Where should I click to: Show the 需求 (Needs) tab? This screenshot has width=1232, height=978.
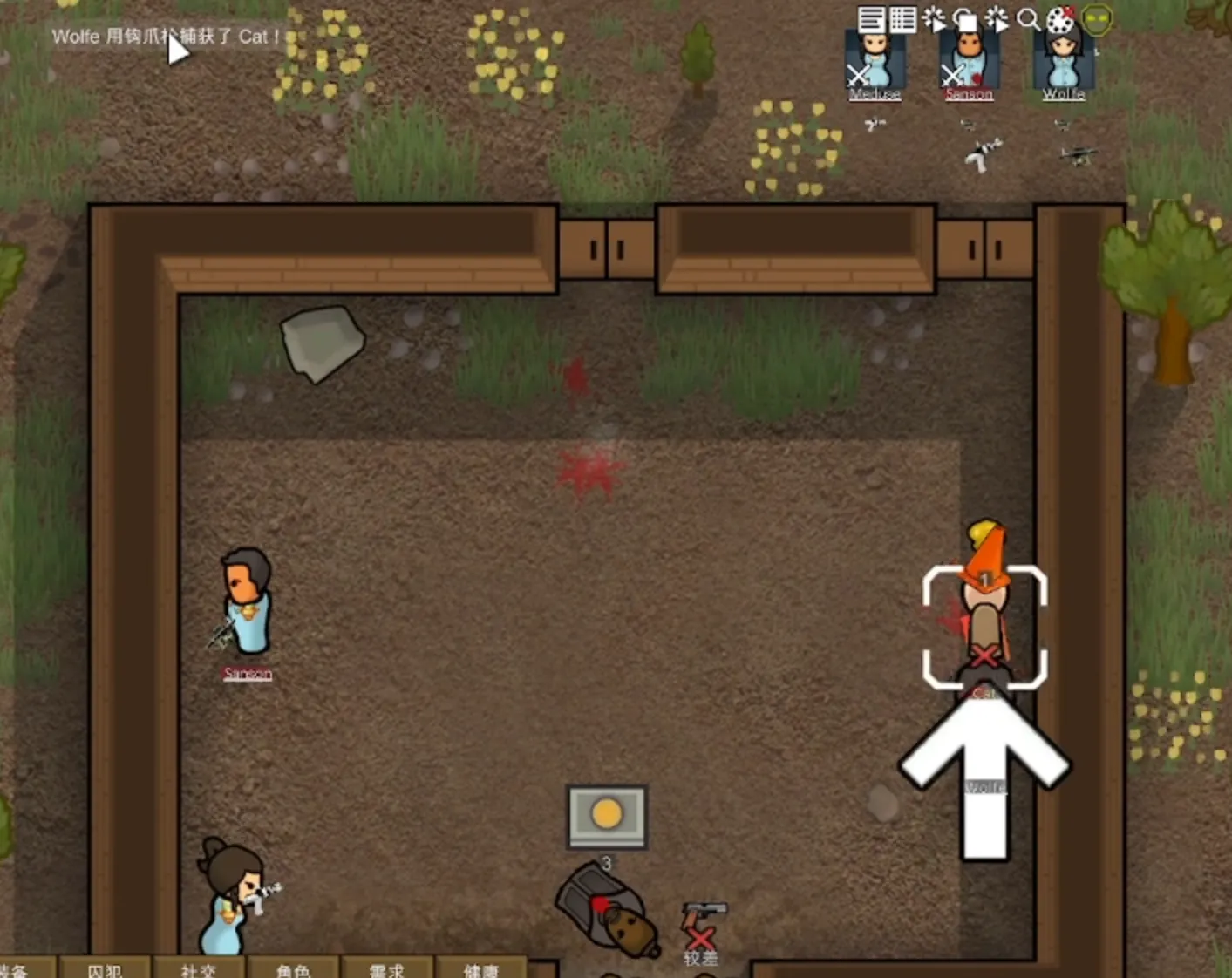pyautogui.click(x=387, y=968)
